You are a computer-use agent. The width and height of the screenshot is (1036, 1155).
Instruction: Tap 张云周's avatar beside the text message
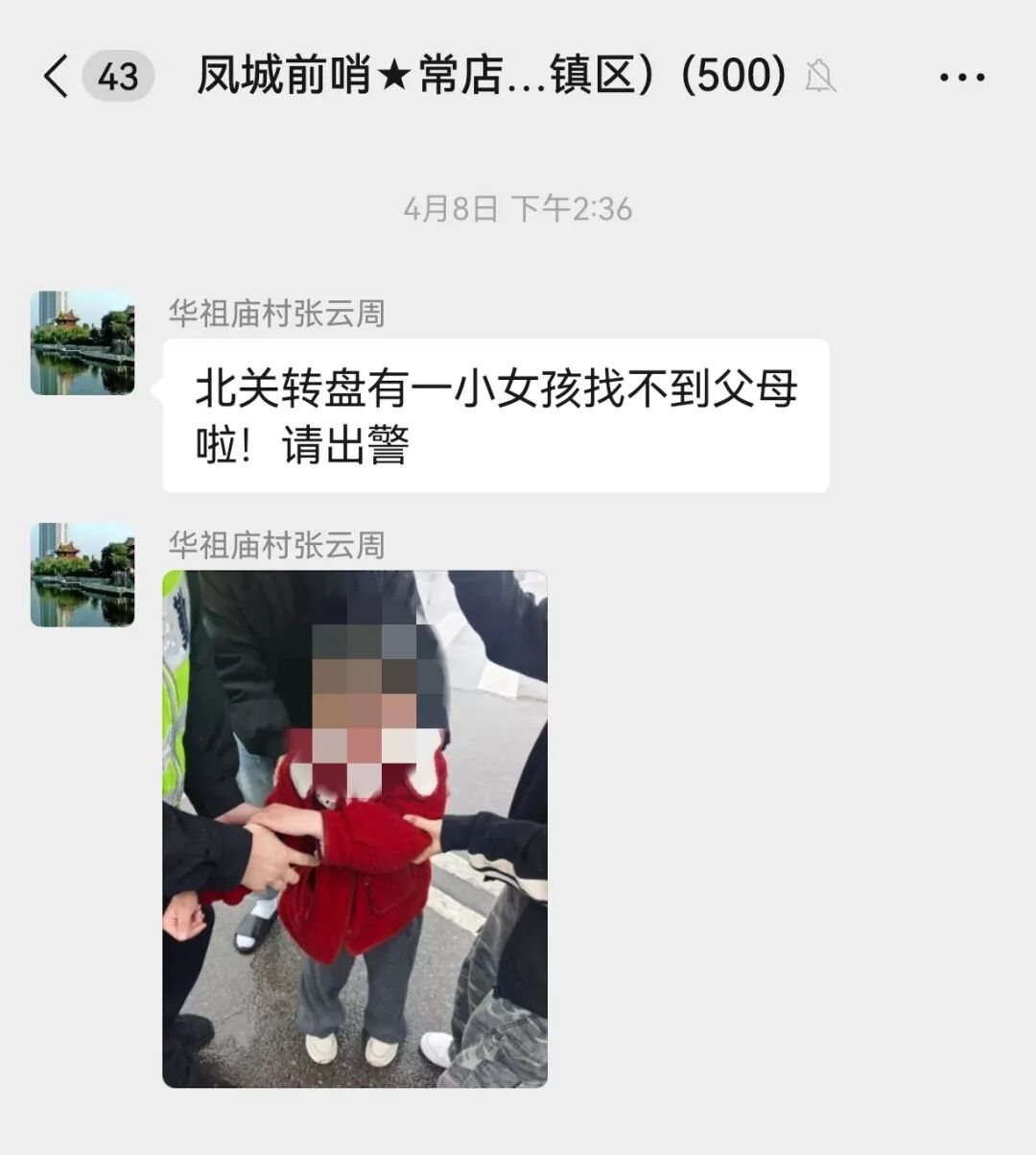[82, 342]
